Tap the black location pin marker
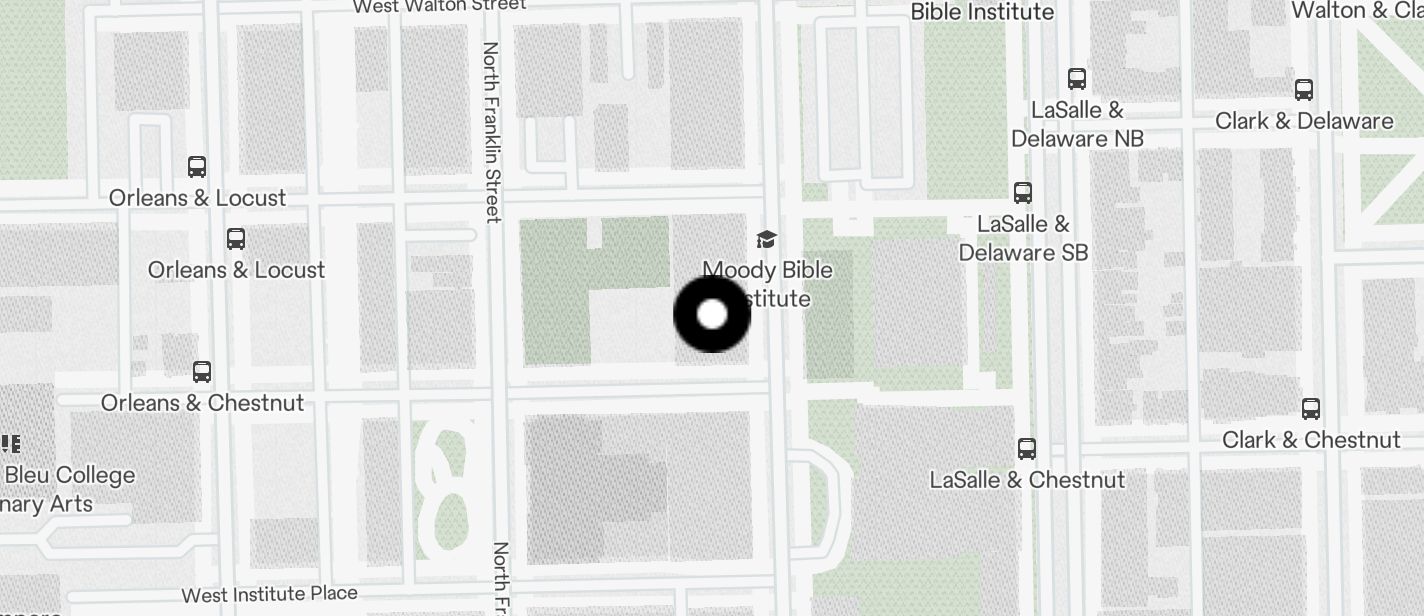1424x616 pixels. [x=712, y=314]
